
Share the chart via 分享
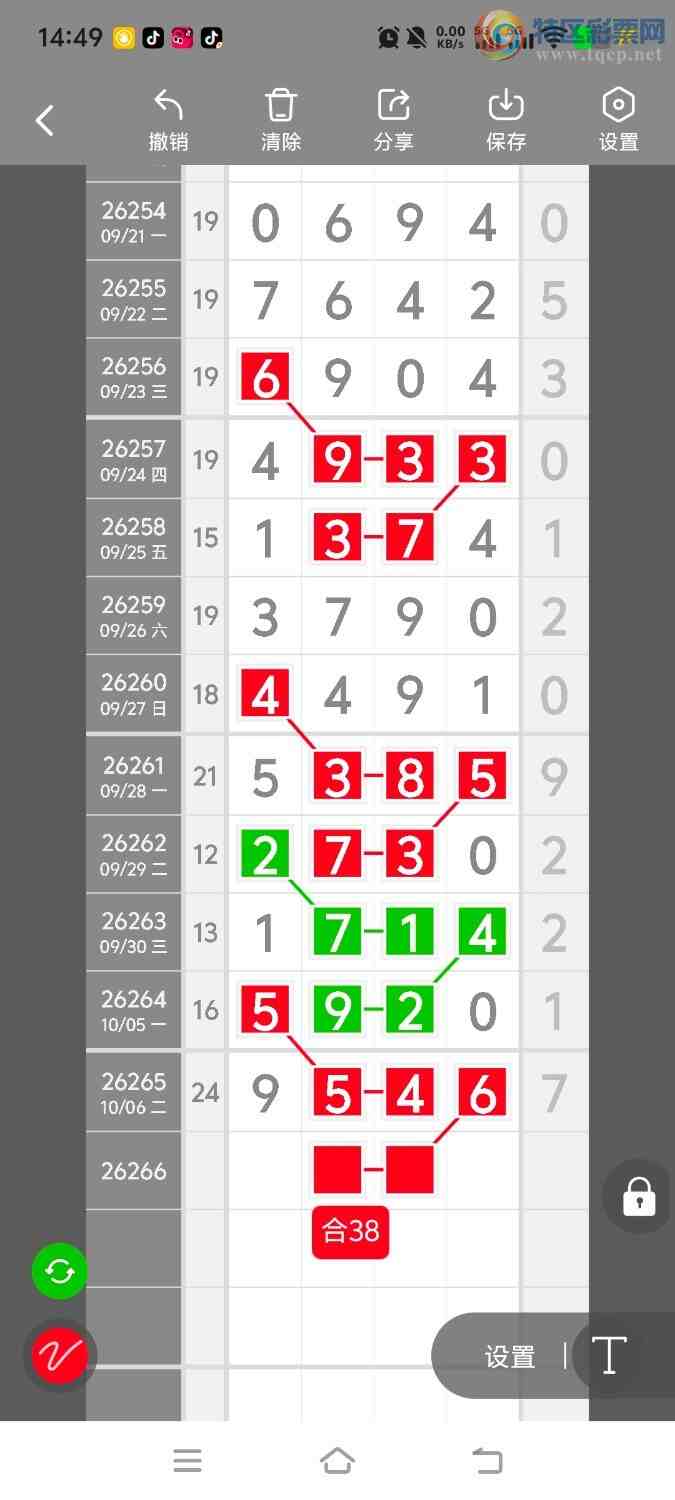(x=394, y=120)
